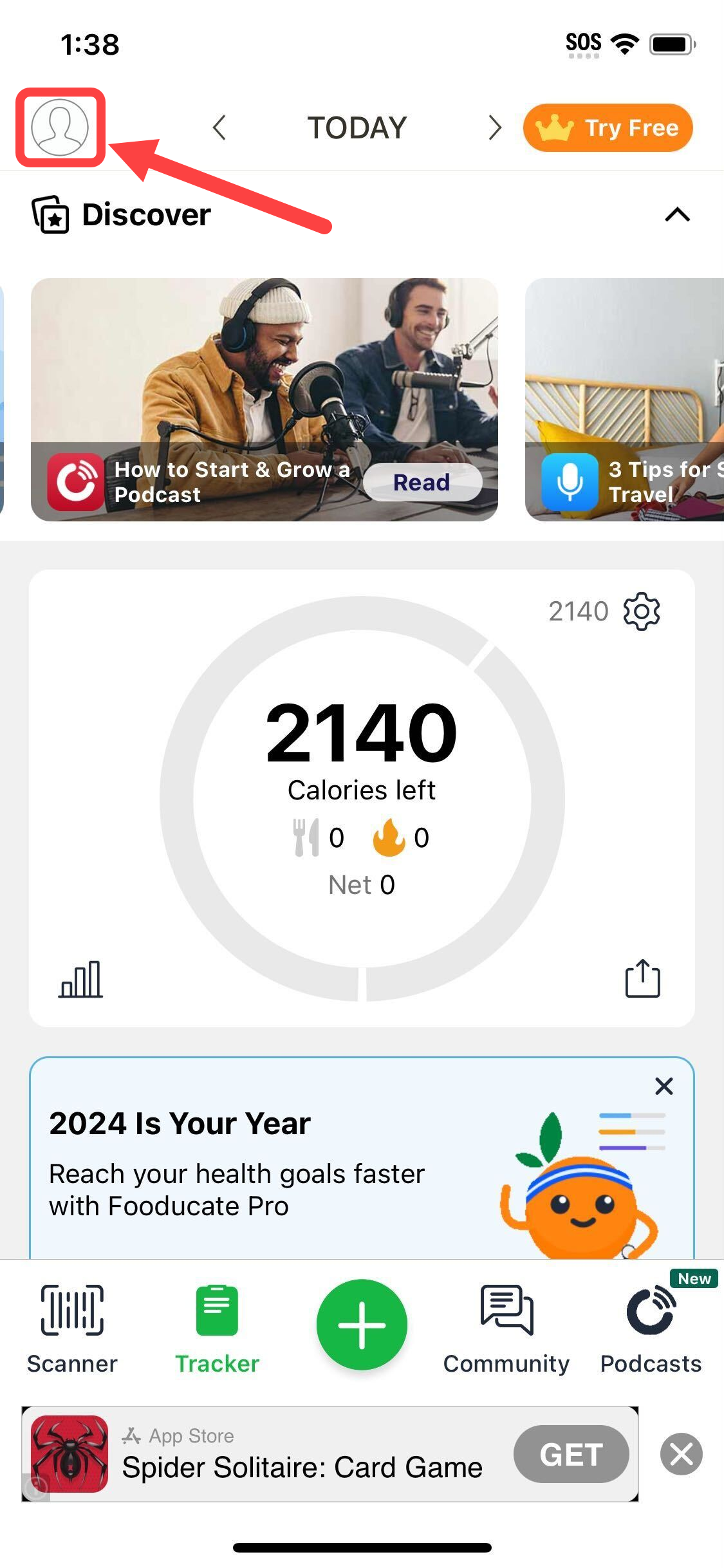View the calorie statistics chart
This screenshot has height=1568, width=724.
click(80, 979)
